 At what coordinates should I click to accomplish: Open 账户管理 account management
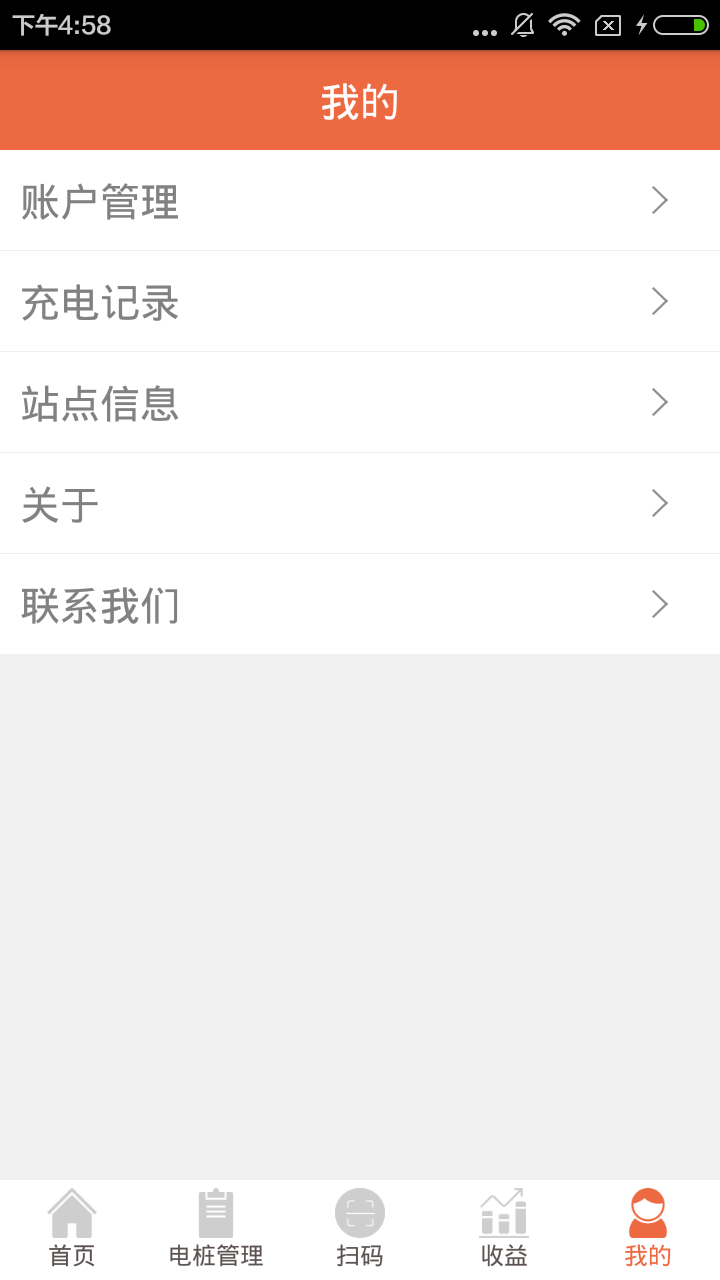(x=360, y=201)
